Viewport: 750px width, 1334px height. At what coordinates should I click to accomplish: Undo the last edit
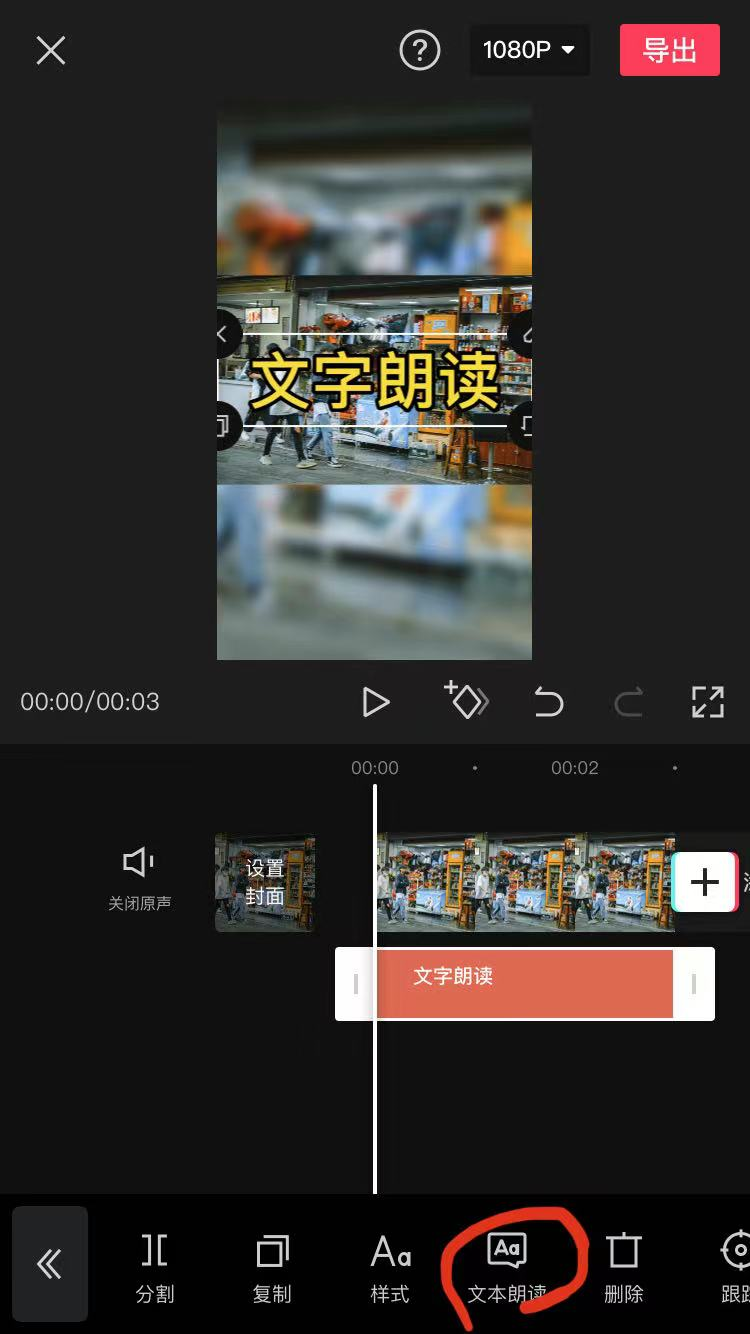tap(549, 702)
